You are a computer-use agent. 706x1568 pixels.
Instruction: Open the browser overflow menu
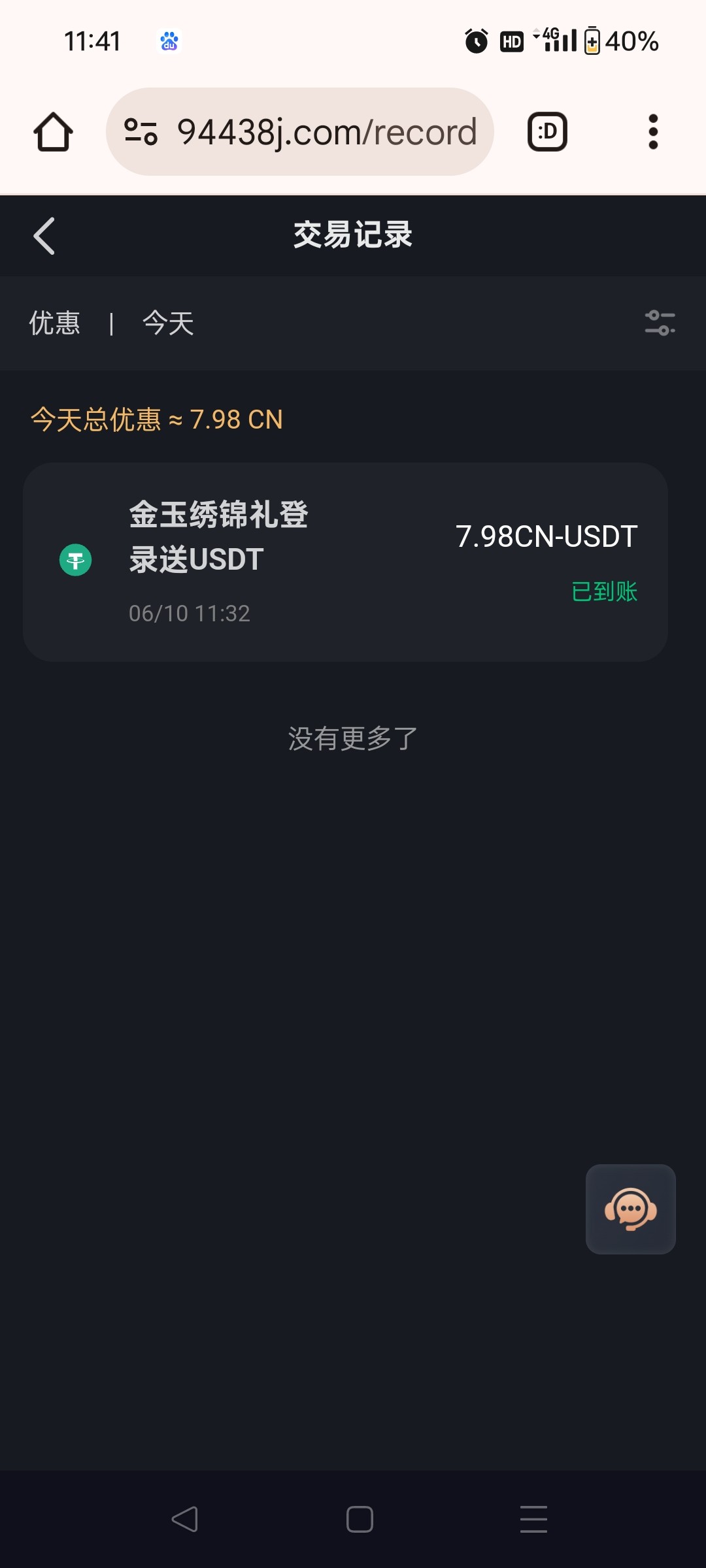[x=652, y=132]
